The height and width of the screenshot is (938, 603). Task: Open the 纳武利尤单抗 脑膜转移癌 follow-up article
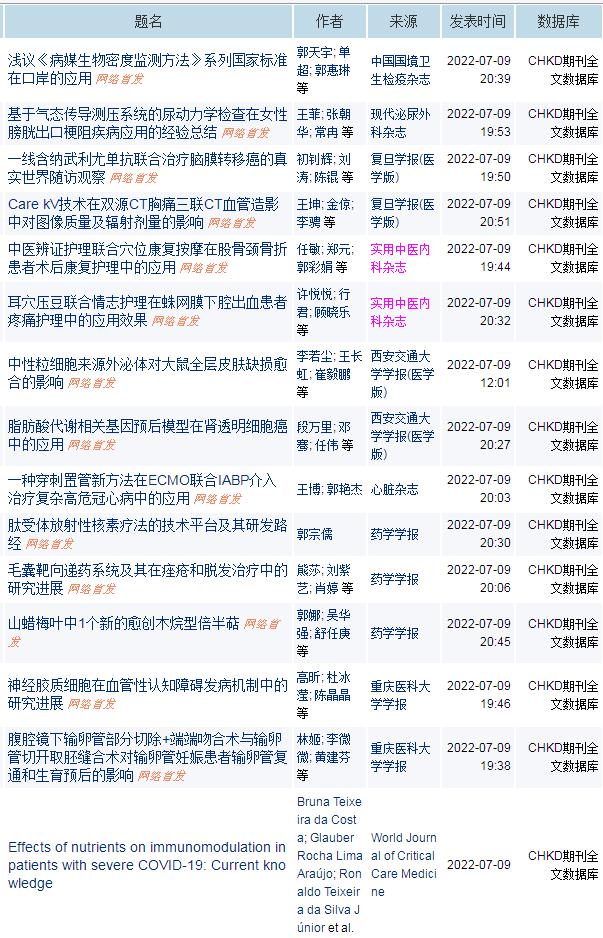click(x=140, y=159)
